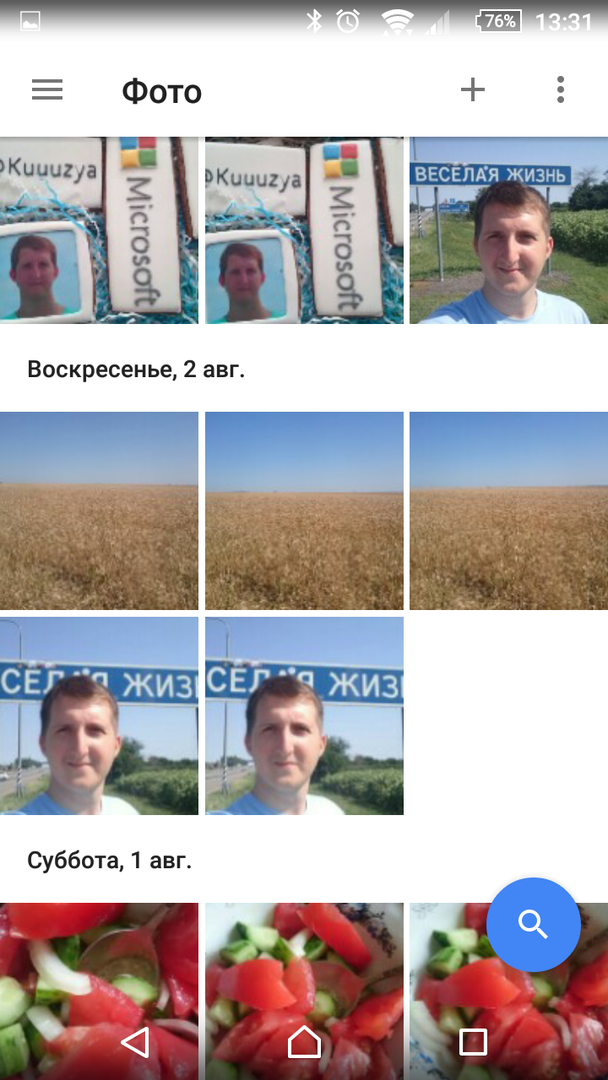608x1080 pixels.
Task: Open the selfie beside the Microsoft cookie photos
Action: tap(508, 230)
